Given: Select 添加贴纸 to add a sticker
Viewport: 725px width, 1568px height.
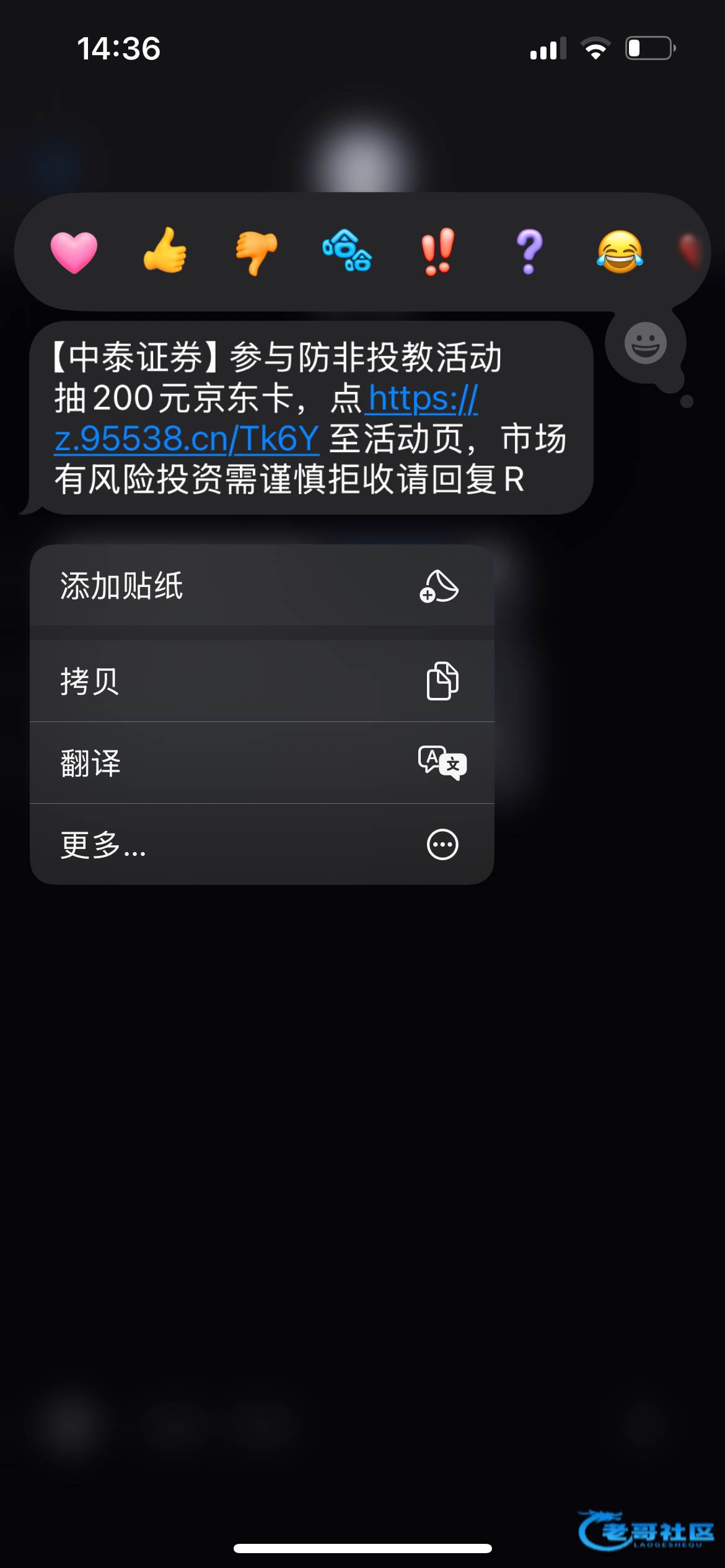Looking at the screenshot, I should tap(261, 586).
